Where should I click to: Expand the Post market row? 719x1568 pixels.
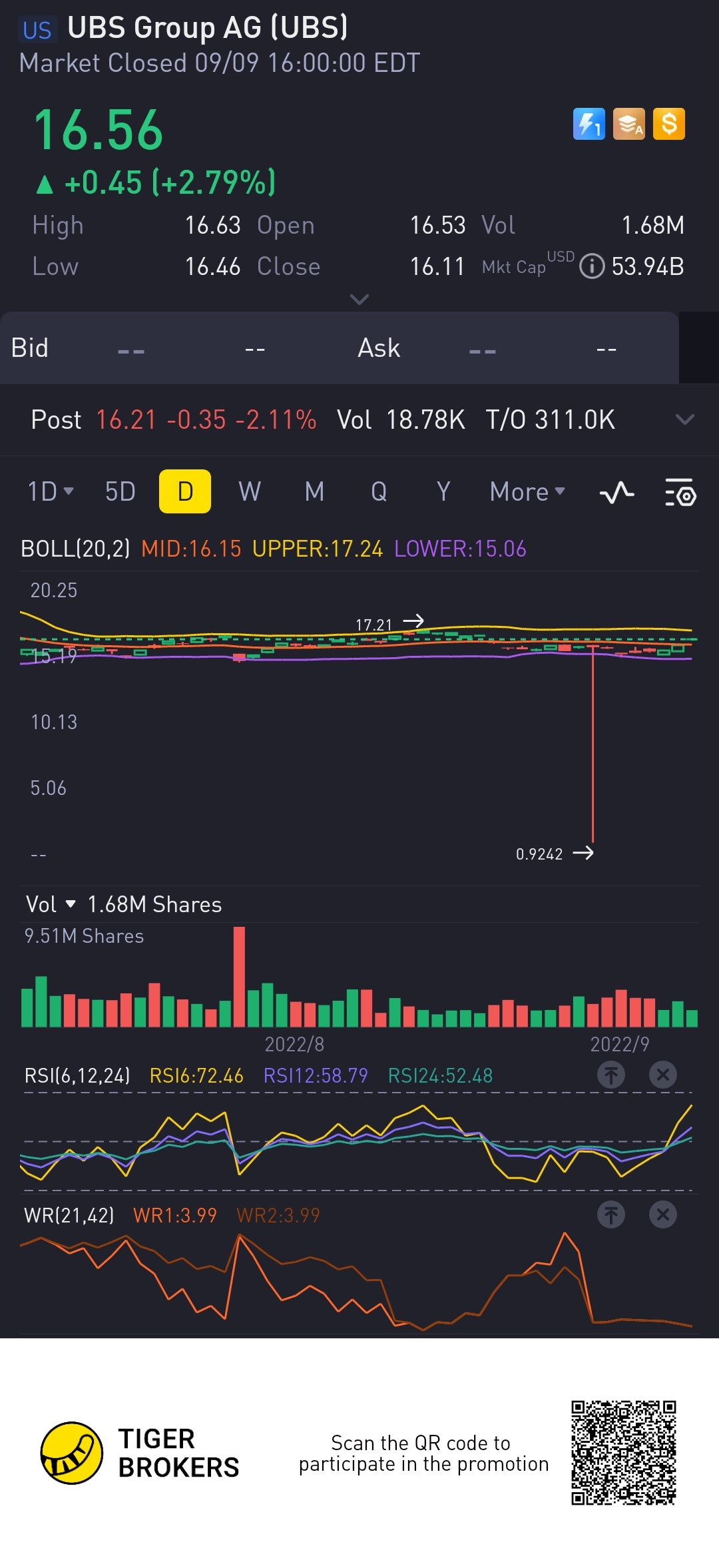pyautogui.click(x=684, y=419)
